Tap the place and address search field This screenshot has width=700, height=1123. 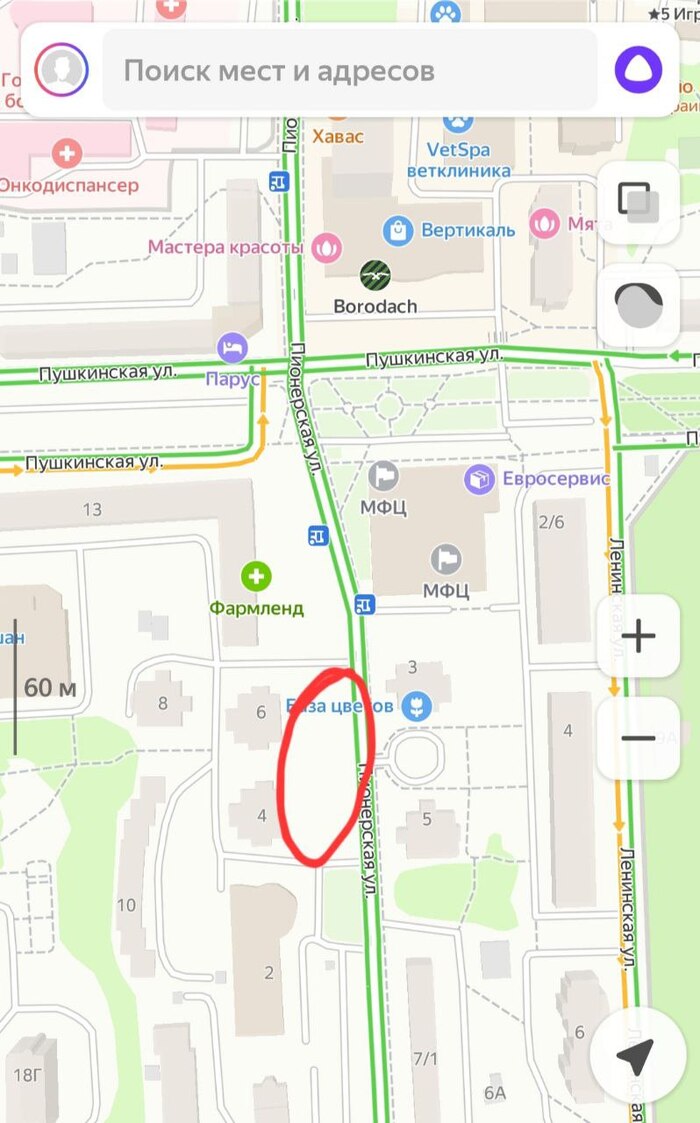(x=350, y=70)
